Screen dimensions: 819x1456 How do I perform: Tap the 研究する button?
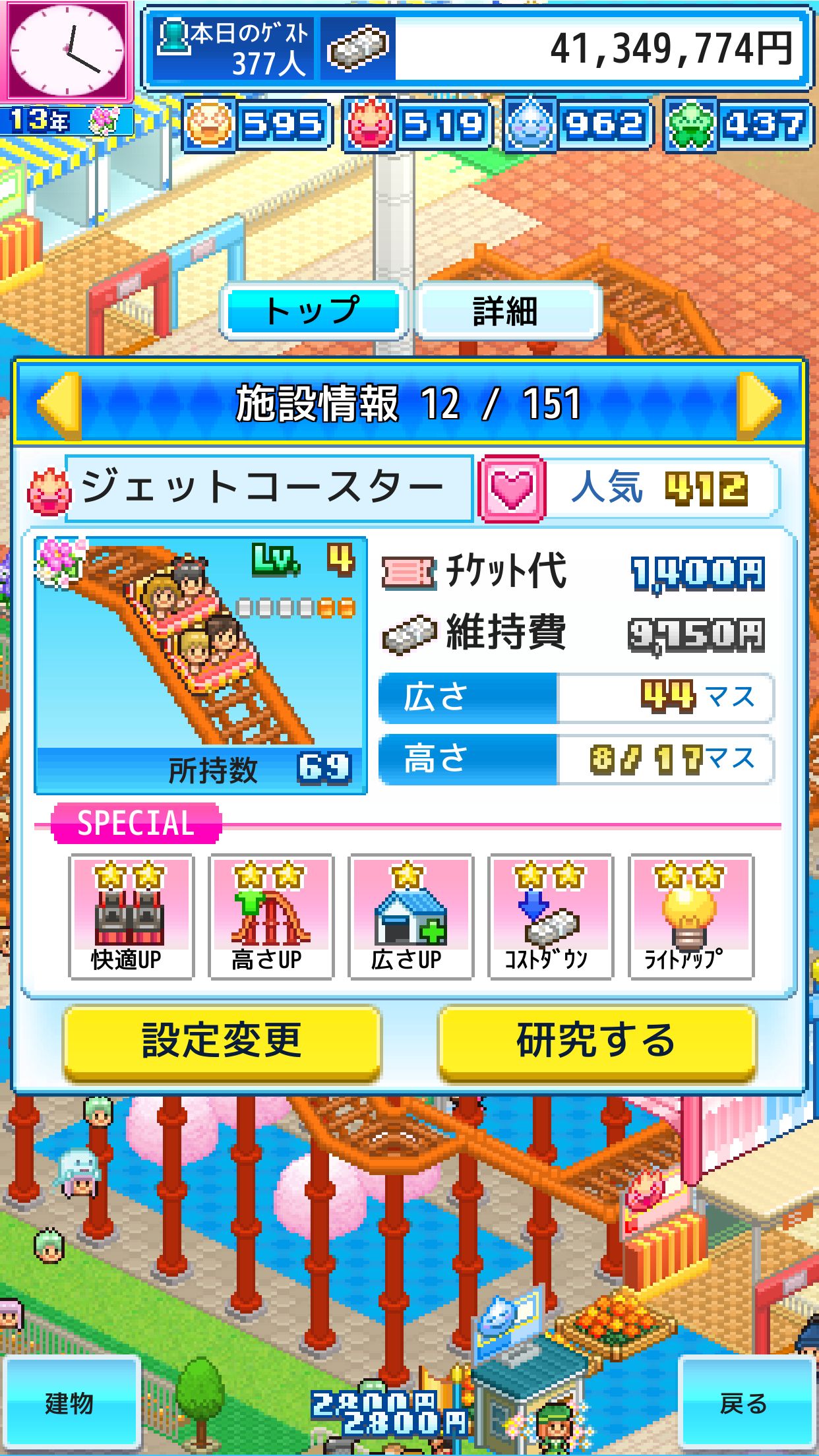(x=596, y=1042)
